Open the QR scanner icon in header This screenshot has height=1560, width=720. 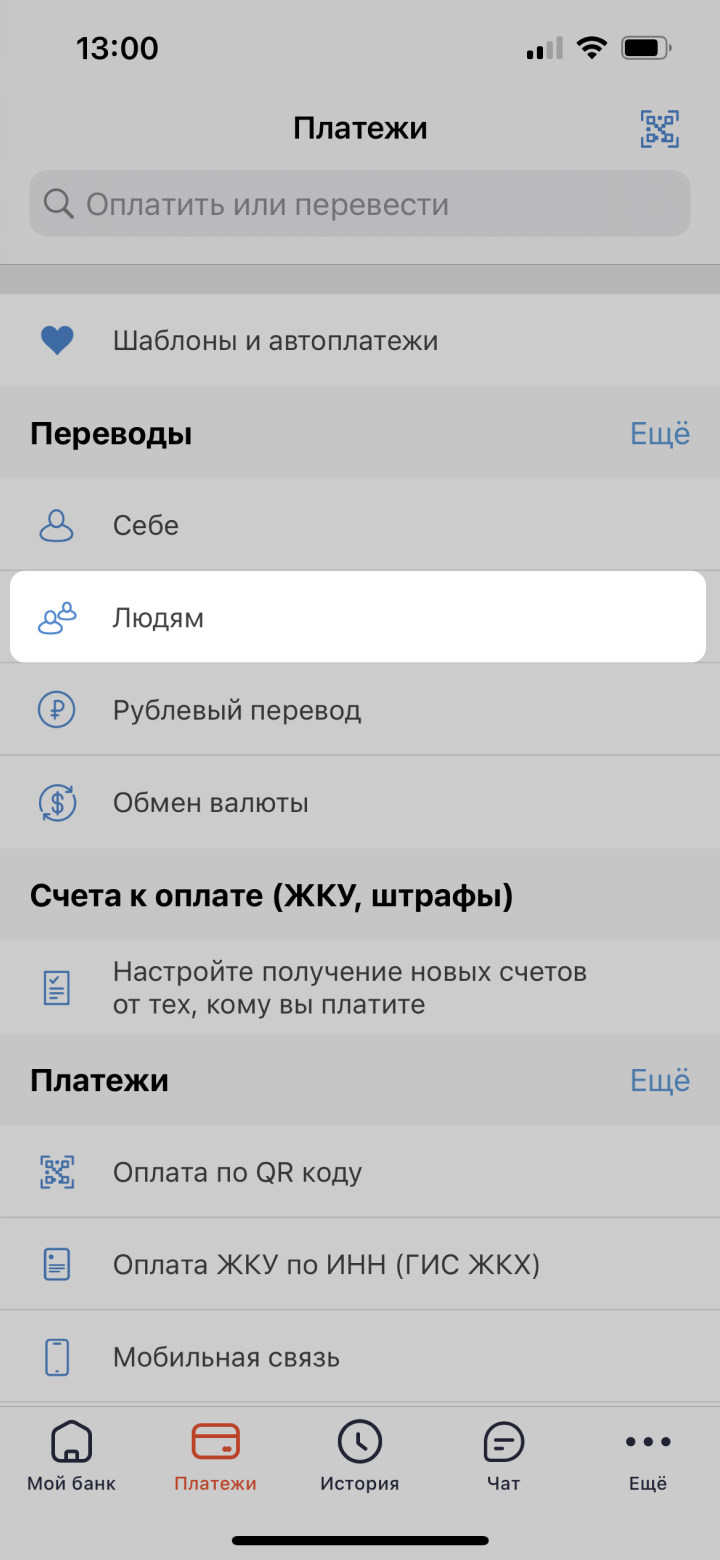(660, 129)
